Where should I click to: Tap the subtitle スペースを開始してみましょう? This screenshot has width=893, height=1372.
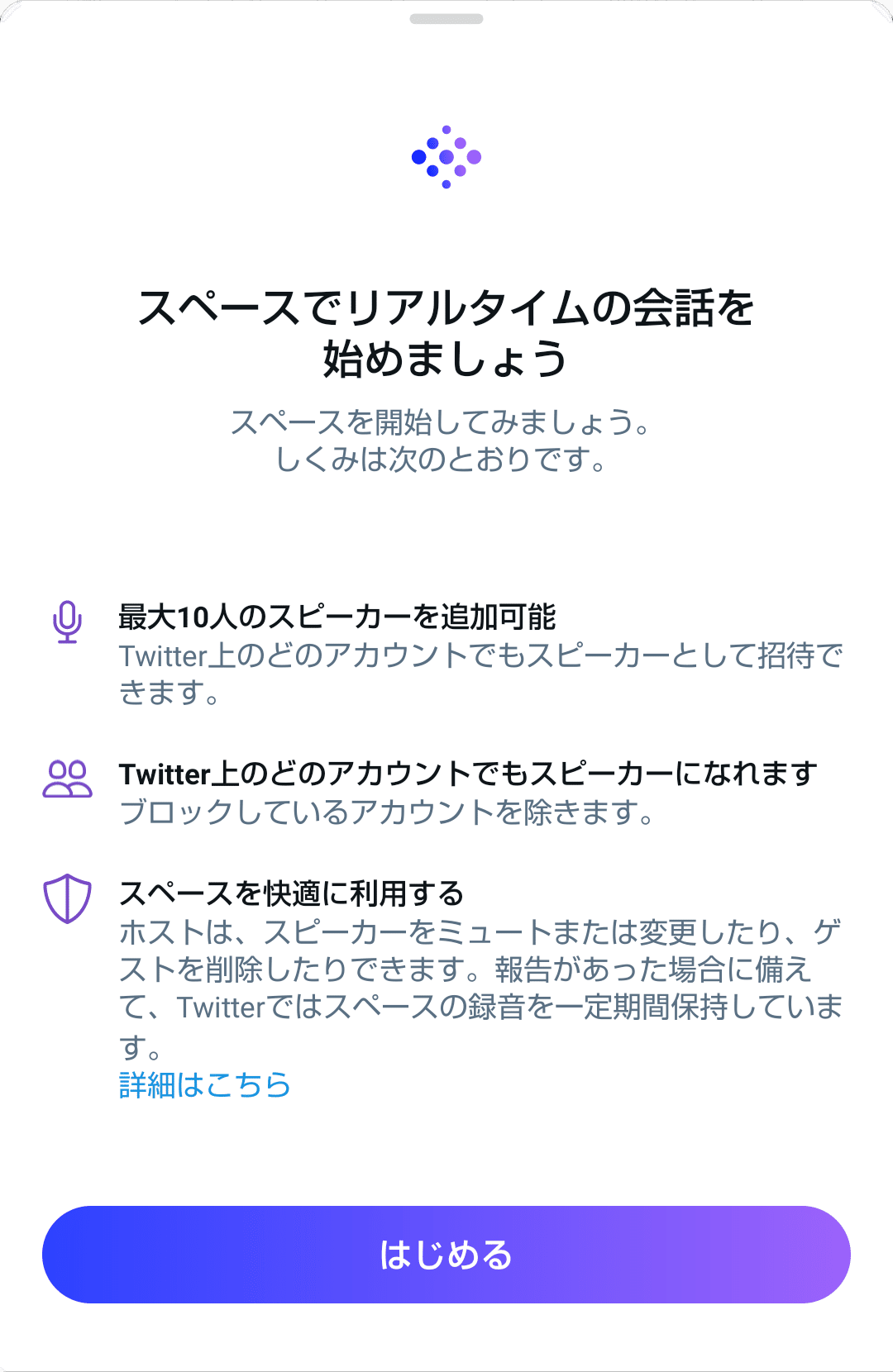pyautogui.click(x=444, y=438)
